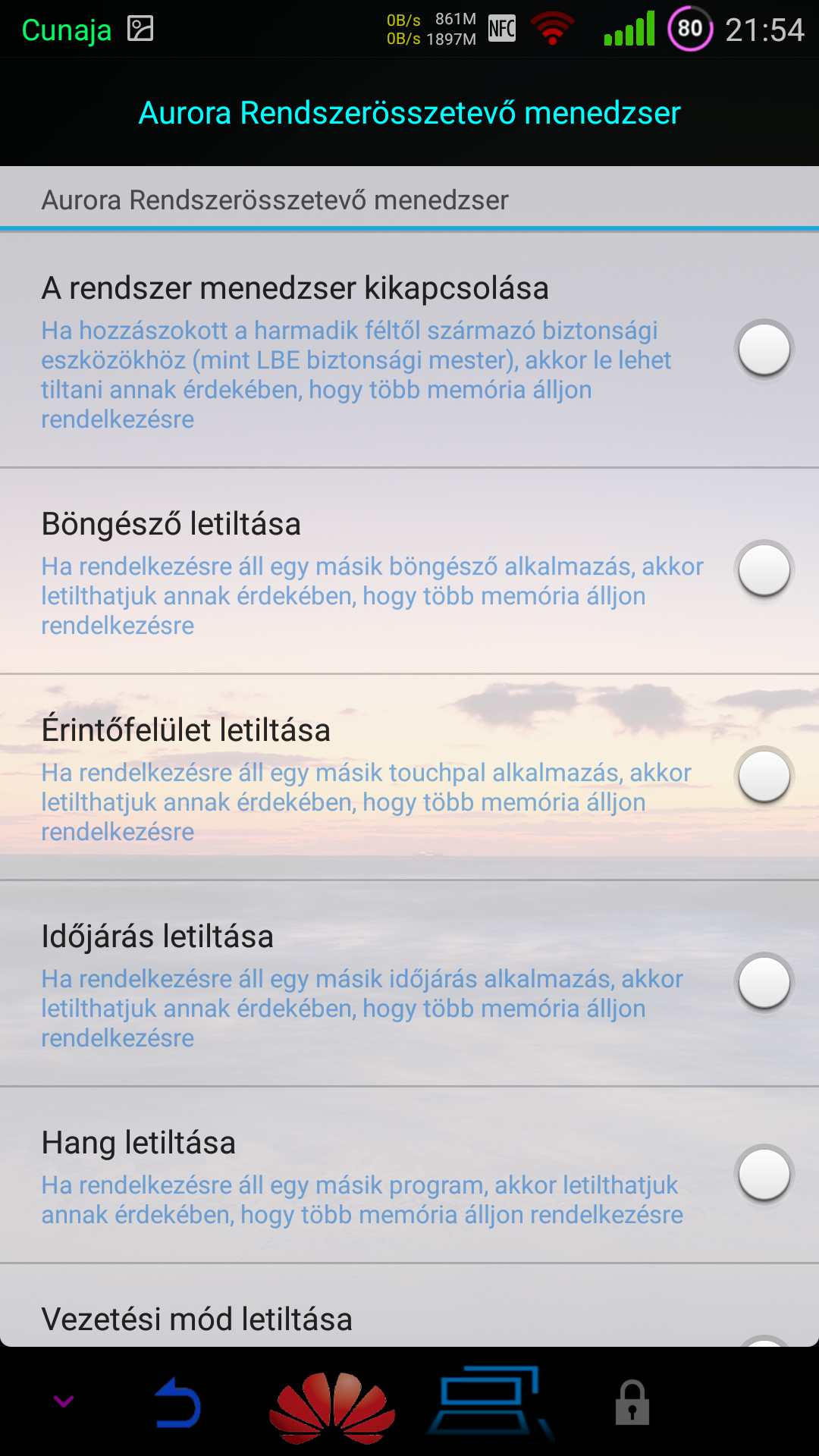Go home via the Huawei logo button
This screenshot has width=819, height=1456.
(x=332, y=1407)
